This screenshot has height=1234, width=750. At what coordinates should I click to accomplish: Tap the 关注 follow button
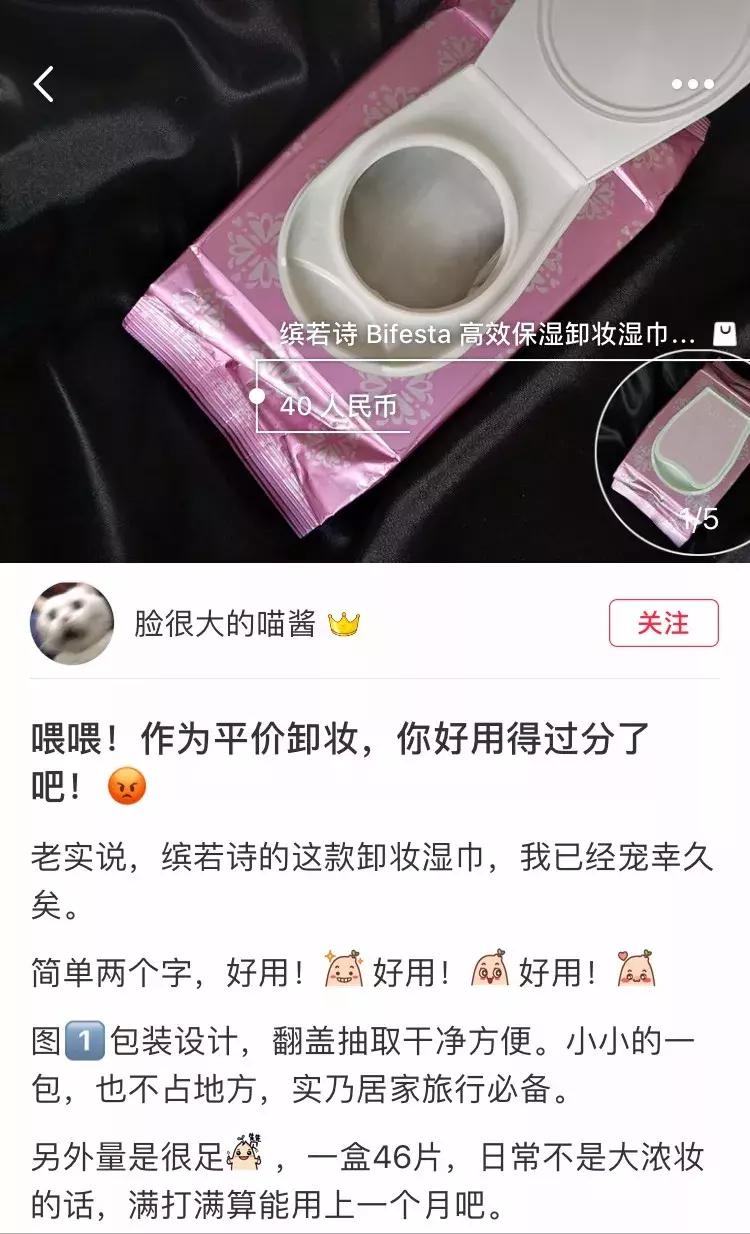663,623
